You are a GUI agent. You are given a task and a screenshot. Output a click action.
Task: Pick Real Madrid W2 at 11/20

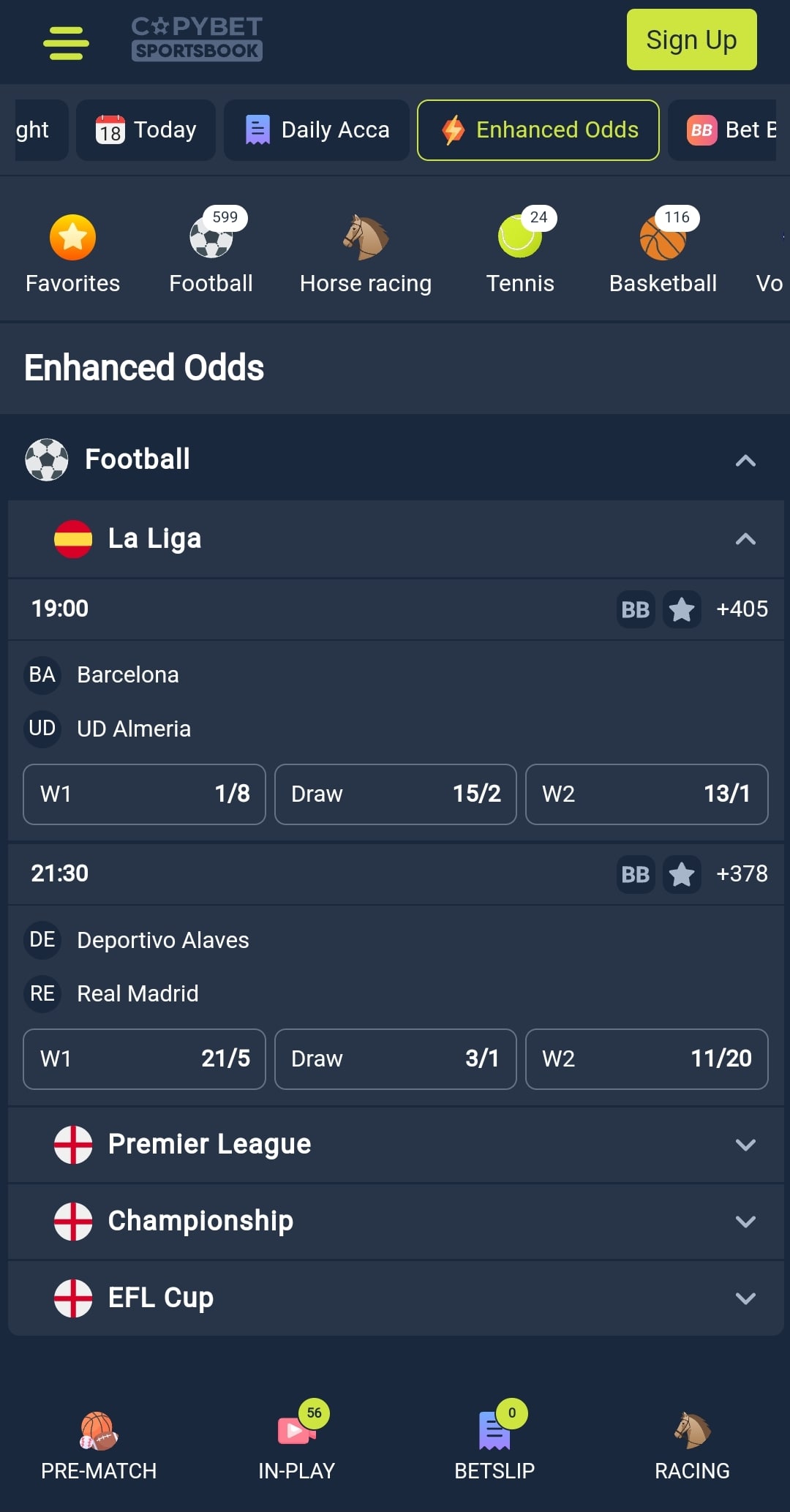(x=647, y=1058)
